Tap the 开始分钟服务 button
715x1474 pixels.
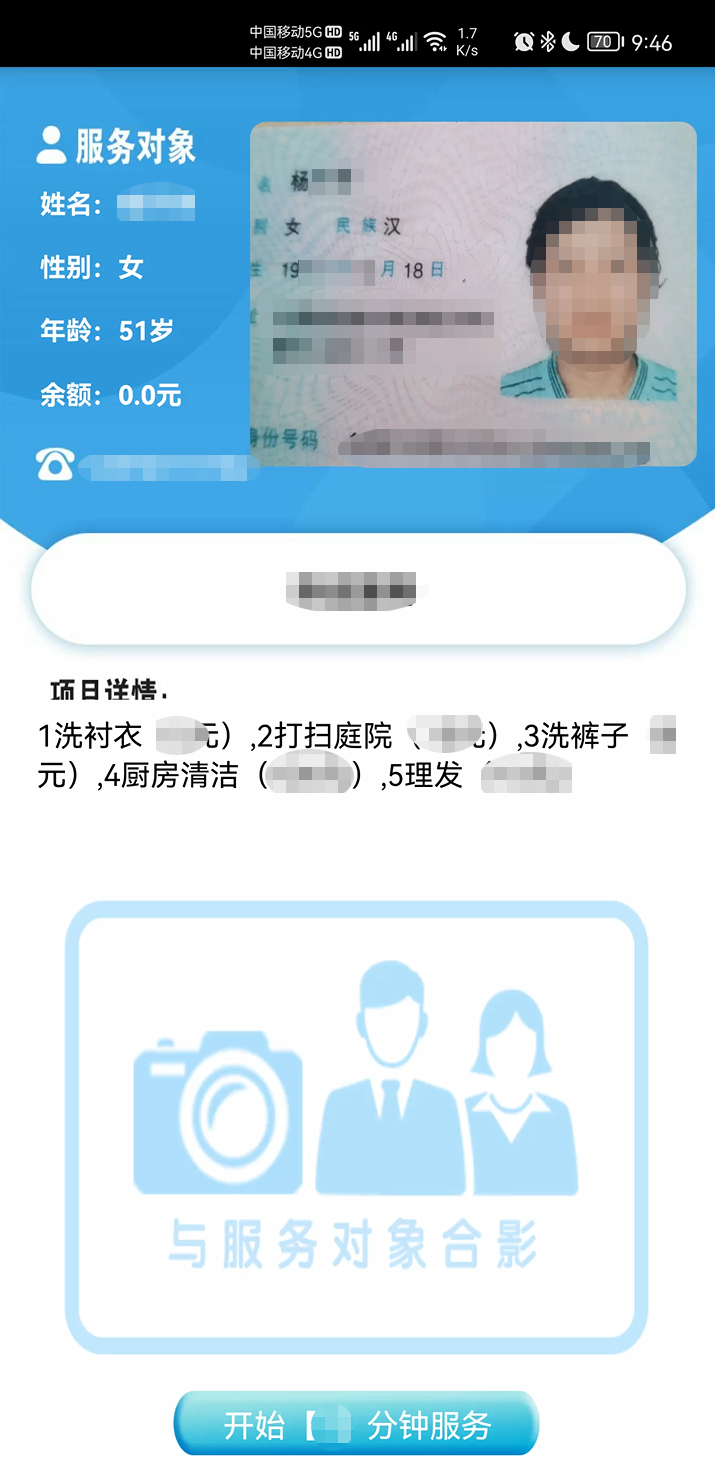click(x=356, y=1423)
